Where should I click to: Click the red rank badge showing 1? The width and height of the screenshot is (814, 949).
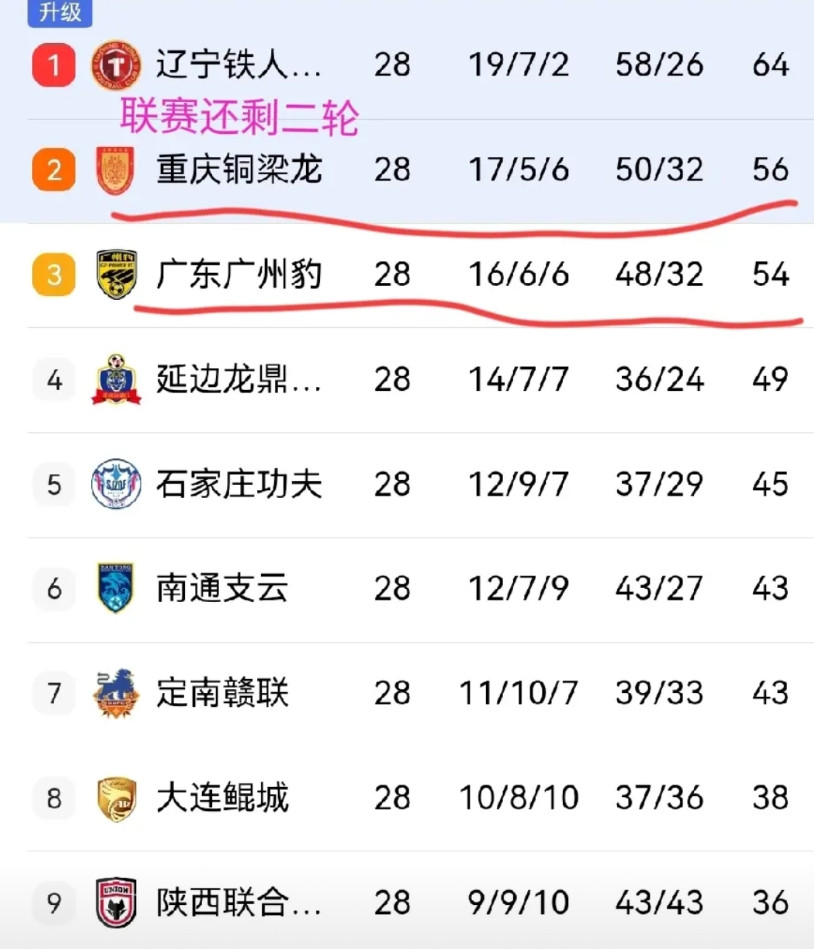[x=54, y=62]
